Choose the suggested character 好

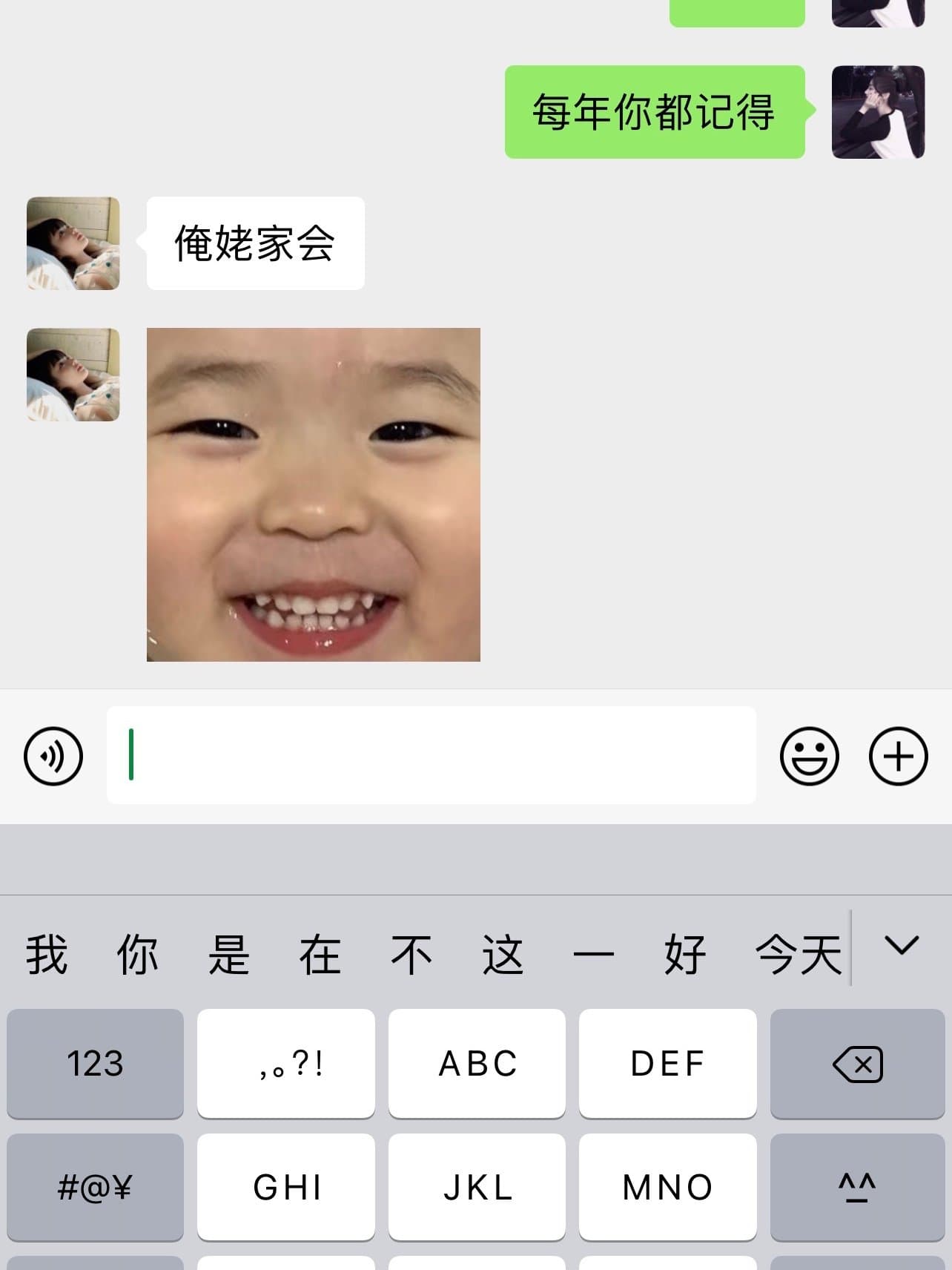[x=684, y=954]
